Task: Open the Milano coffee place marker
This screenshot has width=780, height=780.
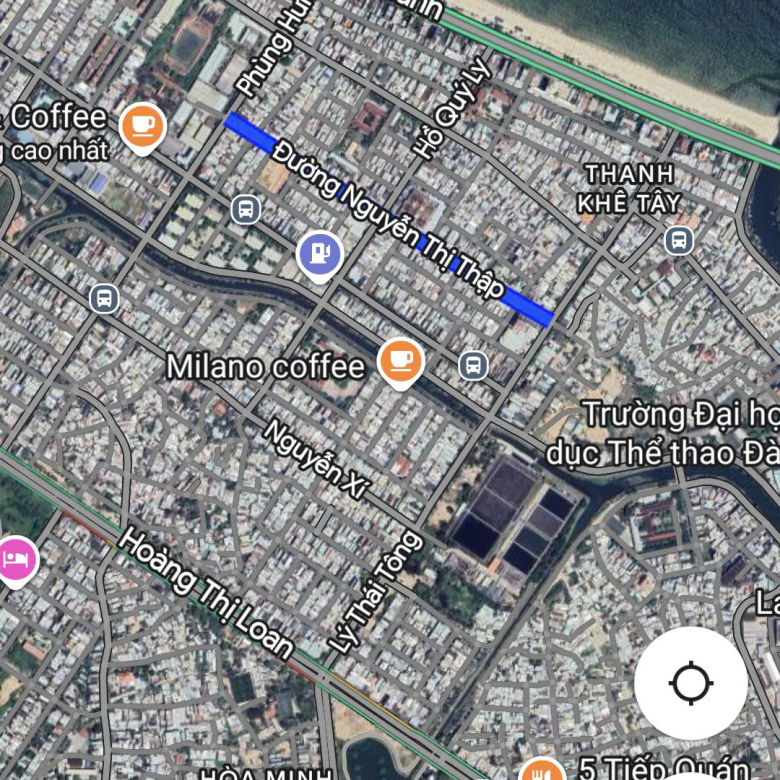Action: (x=400, y=361)
